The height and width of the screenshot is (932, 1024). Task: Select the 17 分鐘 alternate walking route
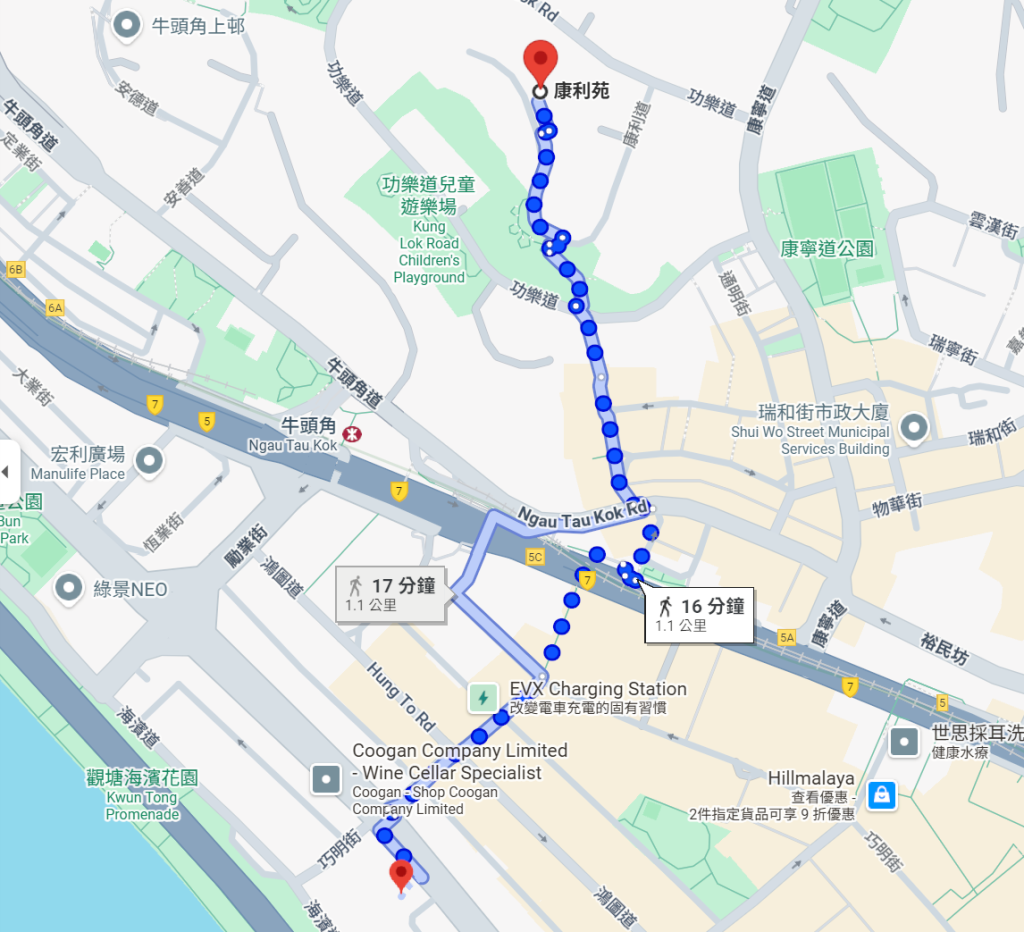pyautogui.click(x=391, y=594)
